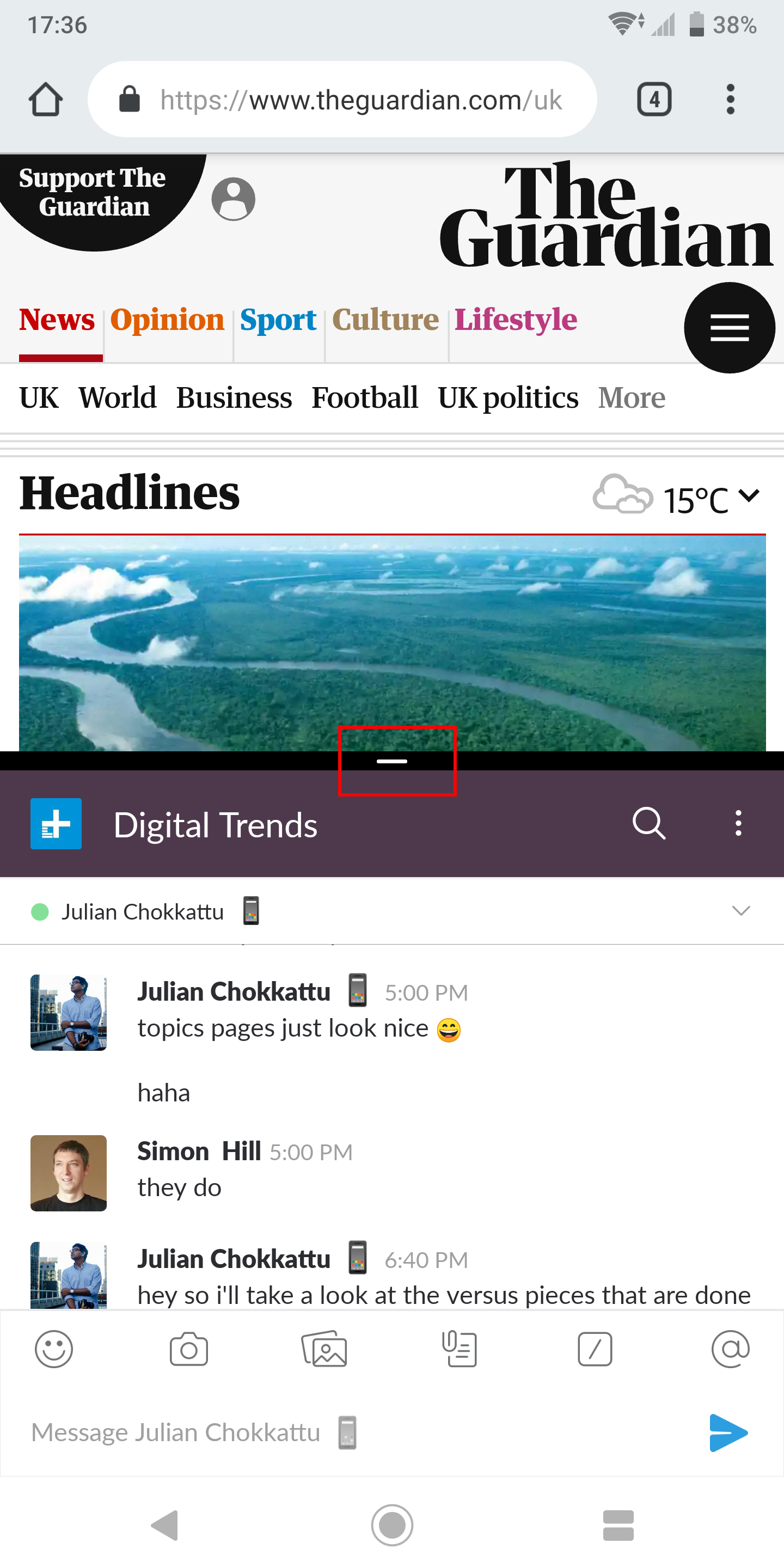Open the Guardian account profile icon
The height and width of the screenshot is (1568, 784).
tap(233, 199)
